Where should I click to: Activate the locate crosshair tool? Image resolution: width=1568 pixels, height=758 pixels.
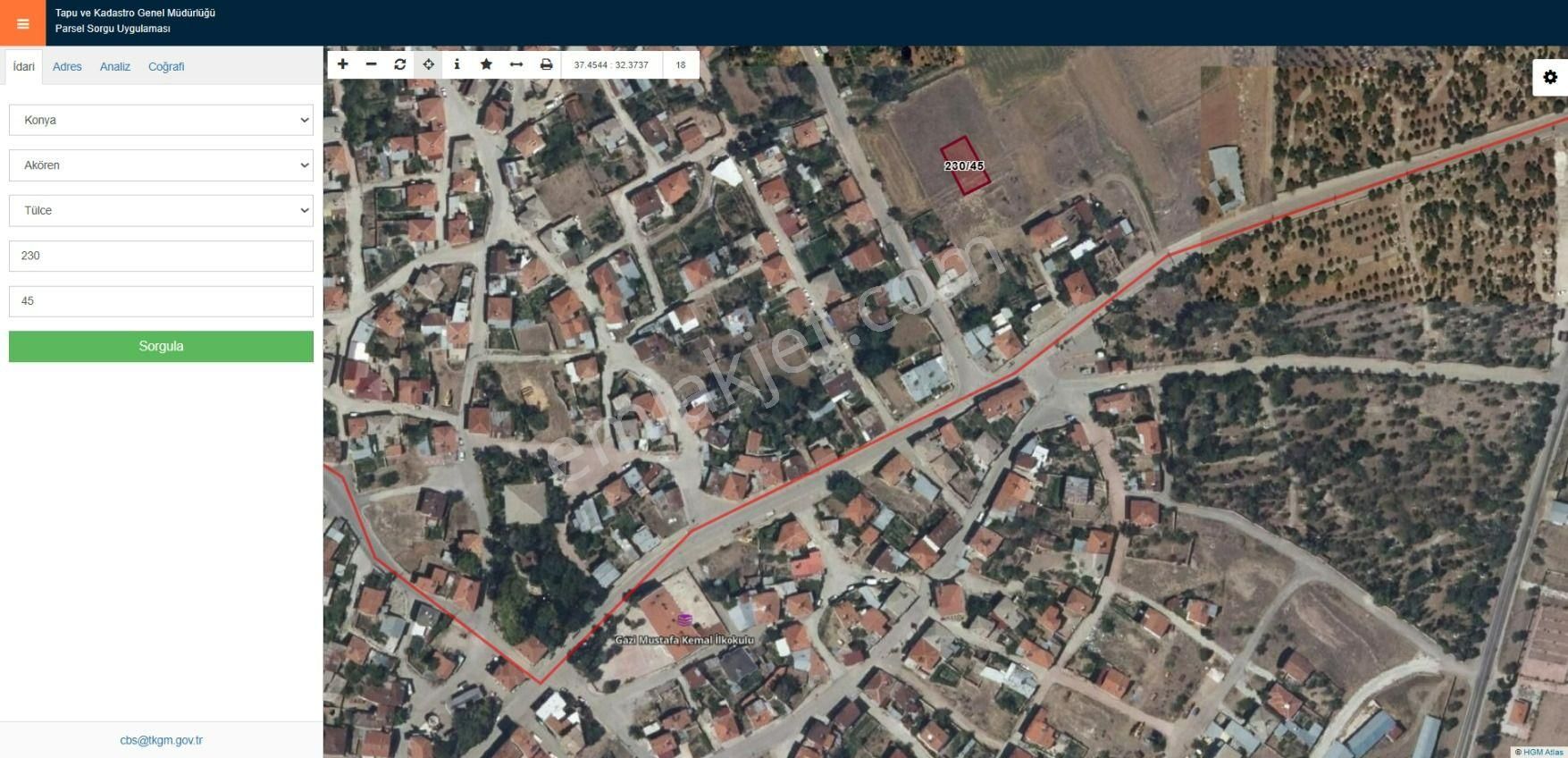(429, 64)
